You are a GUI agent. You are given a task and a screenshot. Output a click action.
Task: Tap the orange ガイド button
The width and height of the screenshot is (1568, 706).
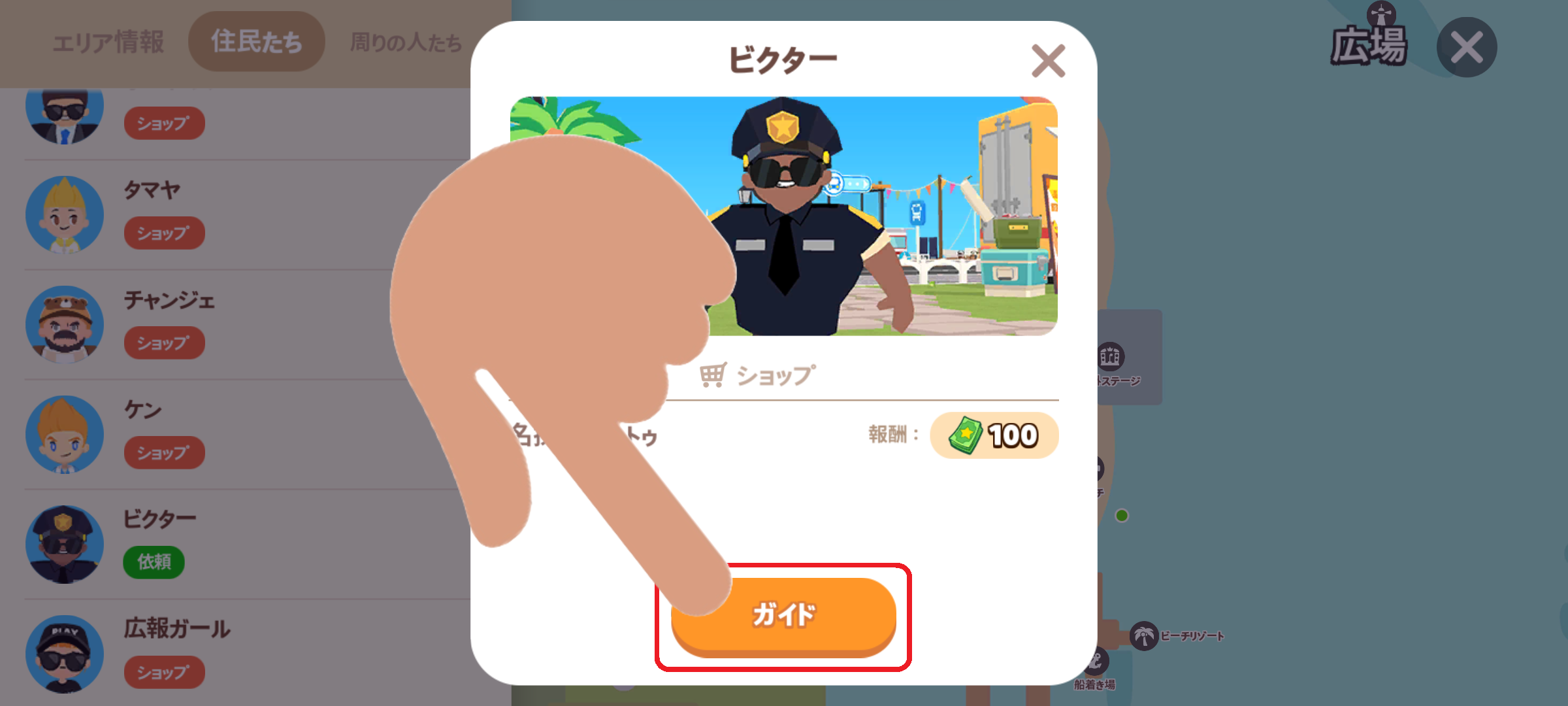click(783, 615)
